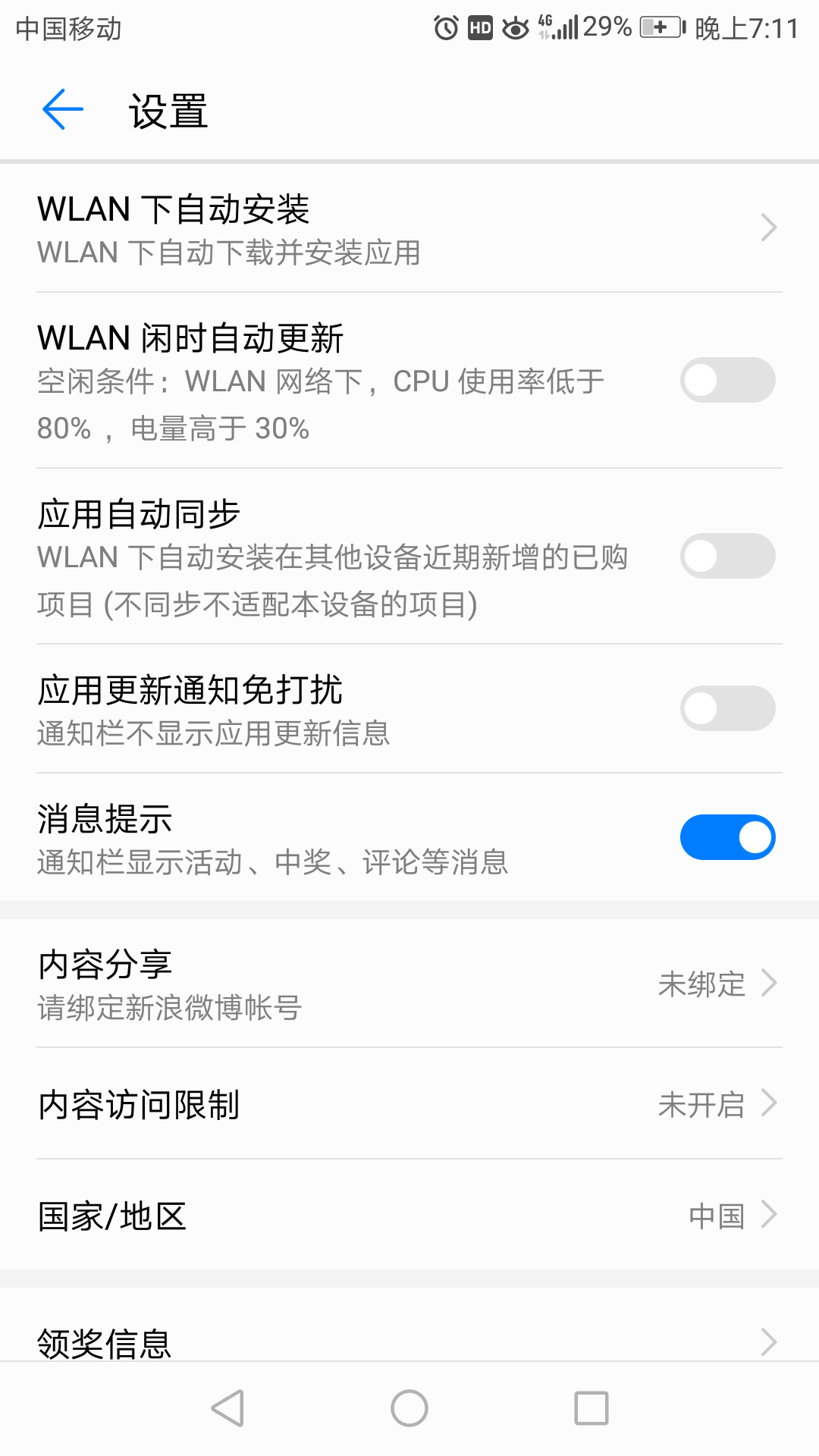Open 内容分享 to bind Weibo account
The height and width of the screenshot is (1456, 819).
[409, 984]
